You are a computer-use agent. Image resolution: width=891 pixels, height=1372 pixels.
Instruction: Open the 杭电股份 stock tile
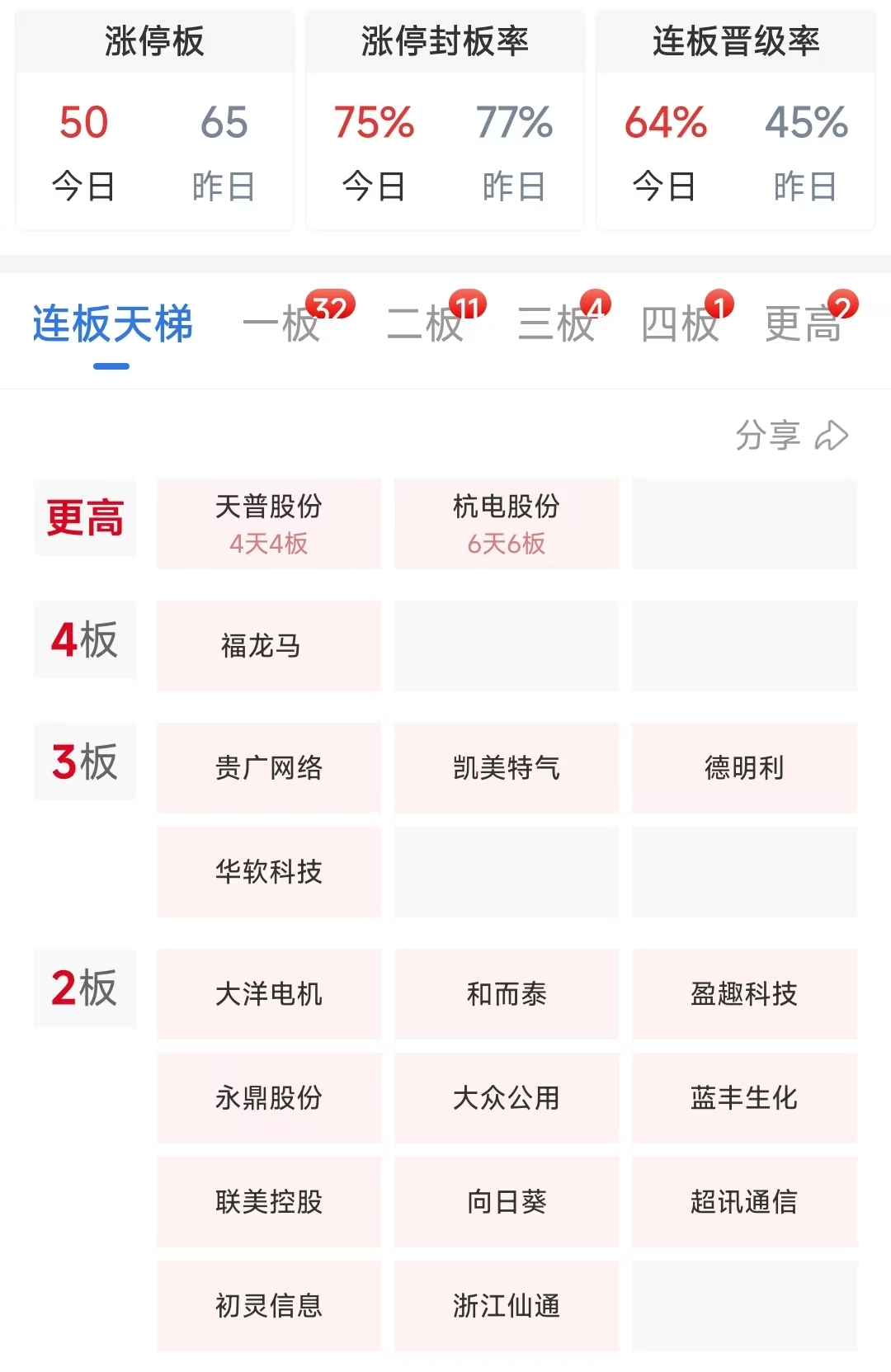pyautogui.click(x=506, y=523)
